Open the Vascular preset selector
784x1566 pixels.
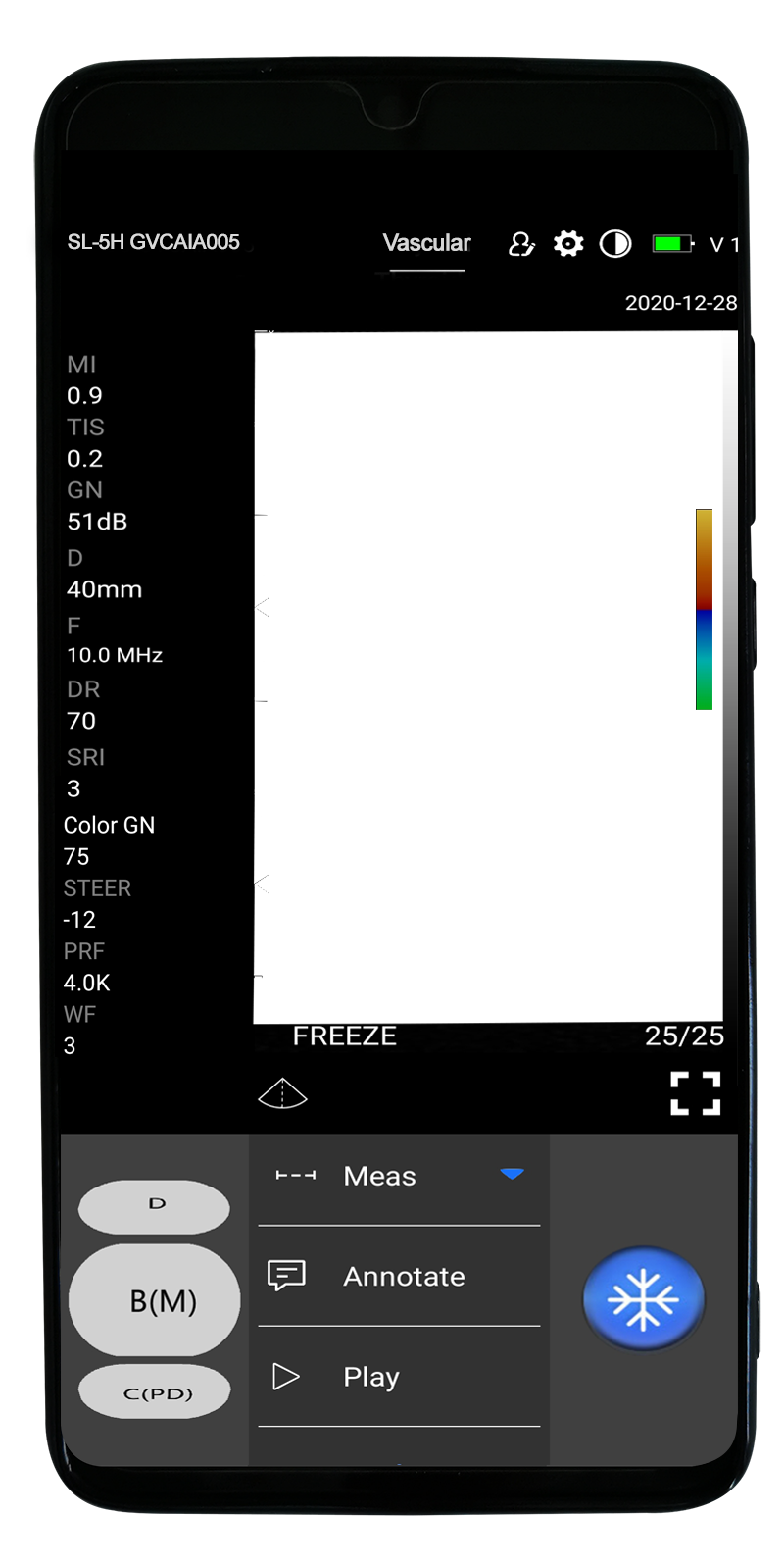tap(426, 243)
